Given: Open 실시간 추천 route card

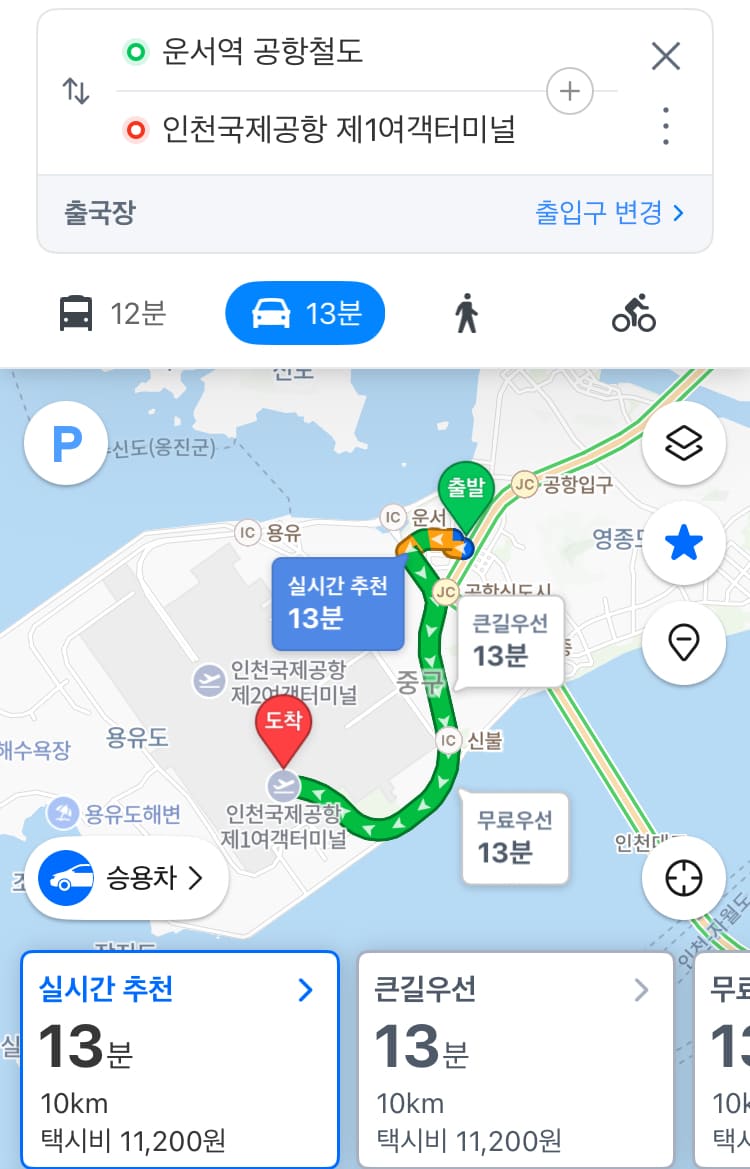Looking at the screenshot, I should click(x=179, y=1058).
